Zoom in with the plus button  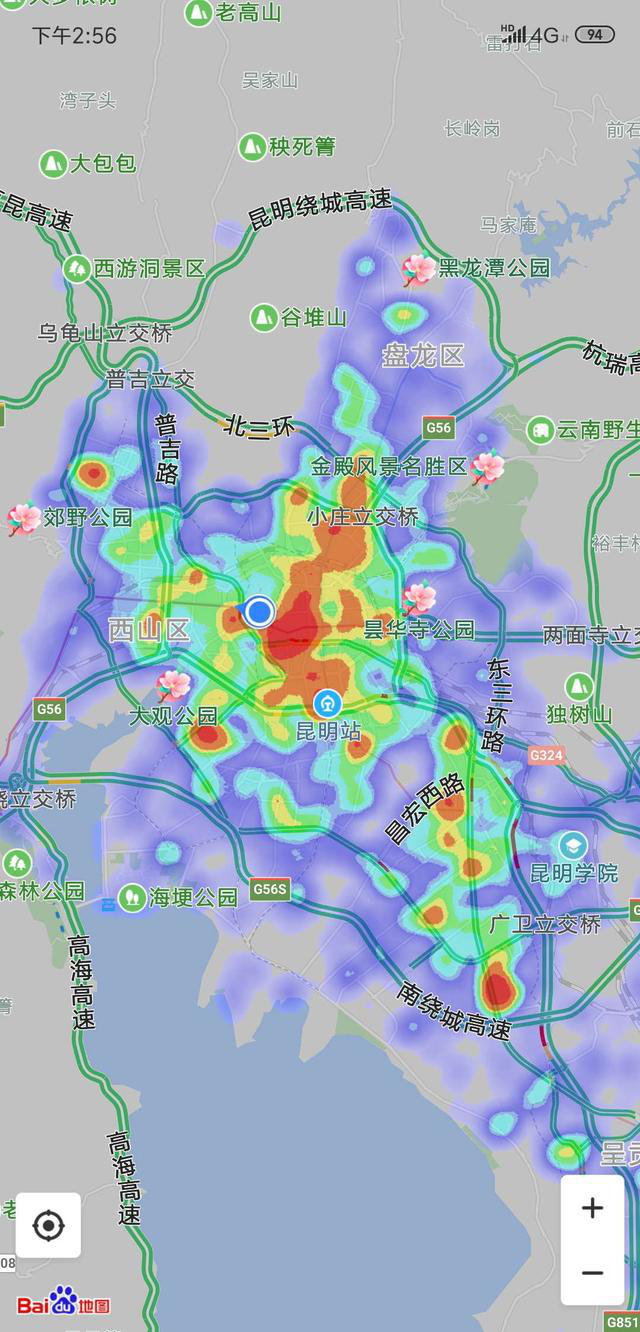pos(592,1208)
